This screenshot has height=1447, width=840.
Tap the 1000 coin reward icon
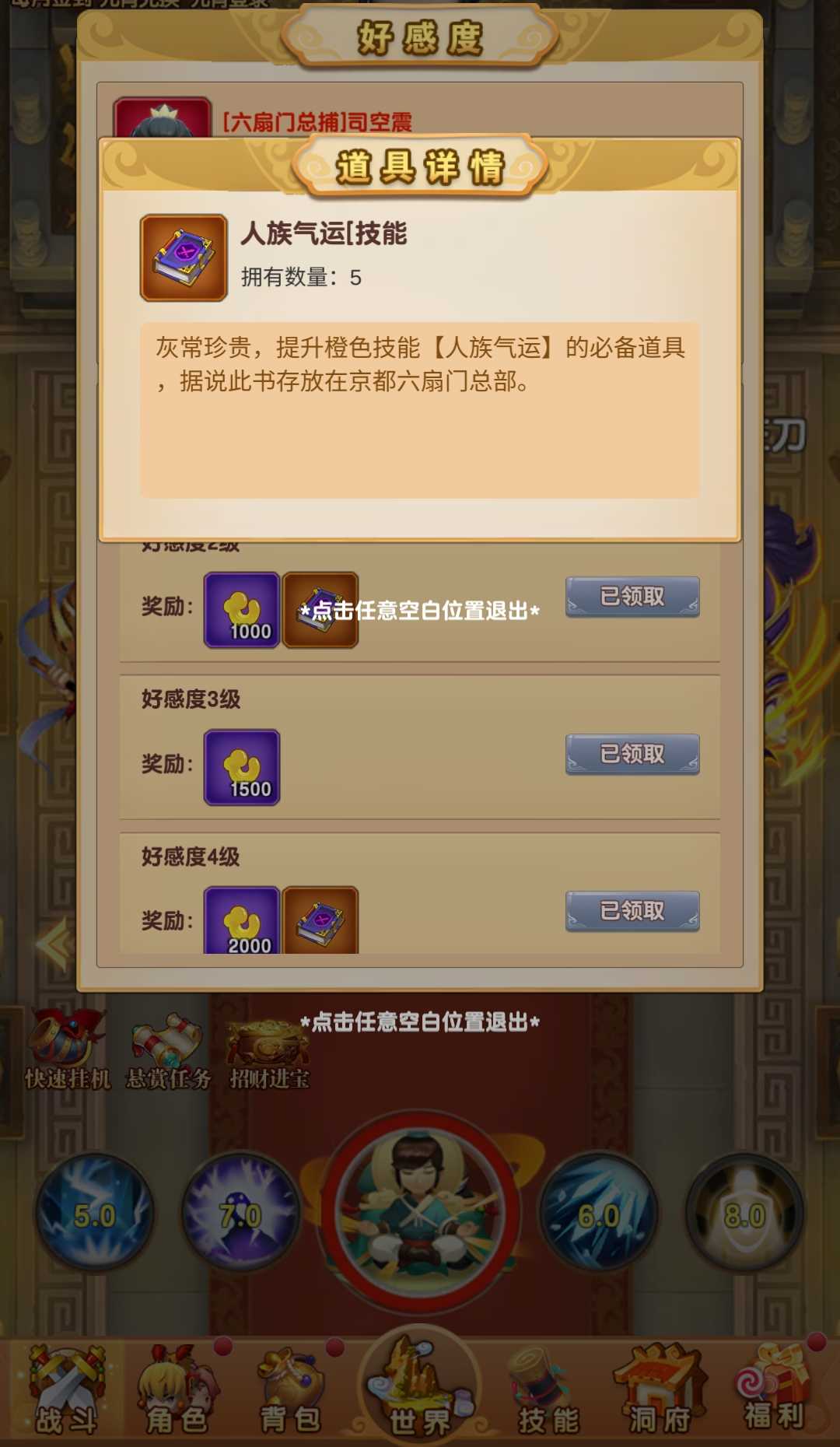click(242, 610)
